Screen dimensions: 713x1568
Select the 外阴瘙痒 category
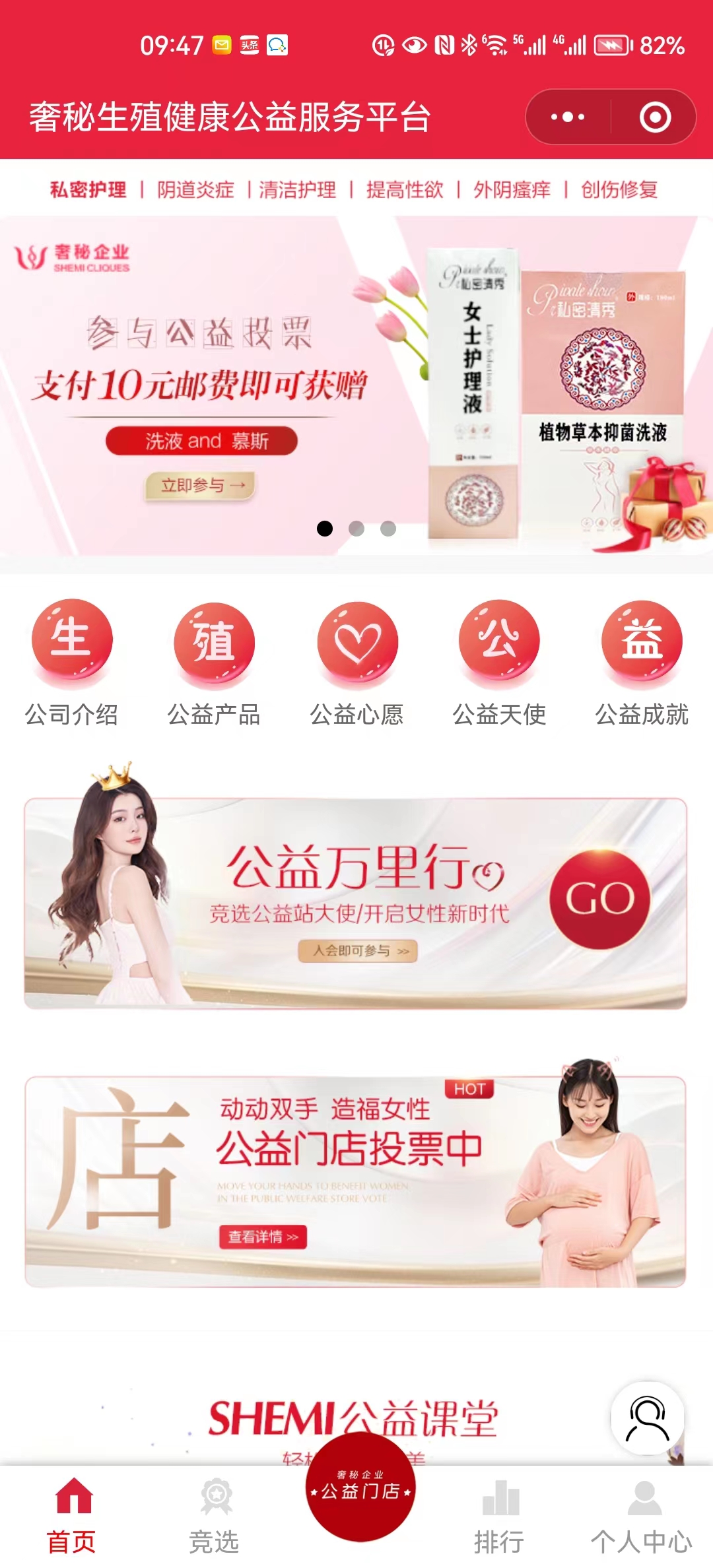(x=512, y=190)
